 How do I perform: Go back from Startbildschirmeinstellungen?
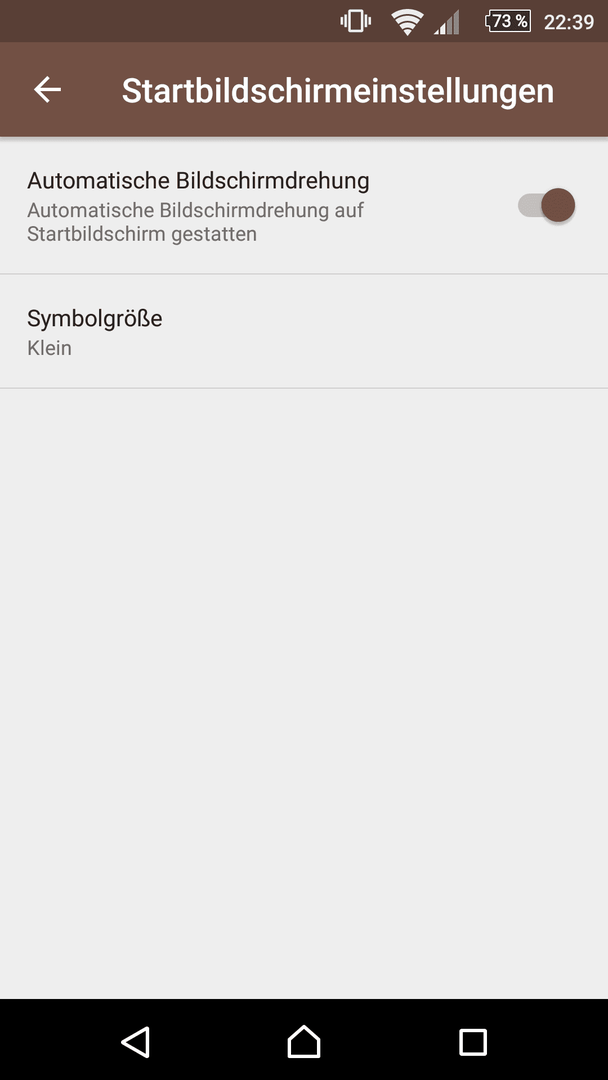tap(47, 90)
